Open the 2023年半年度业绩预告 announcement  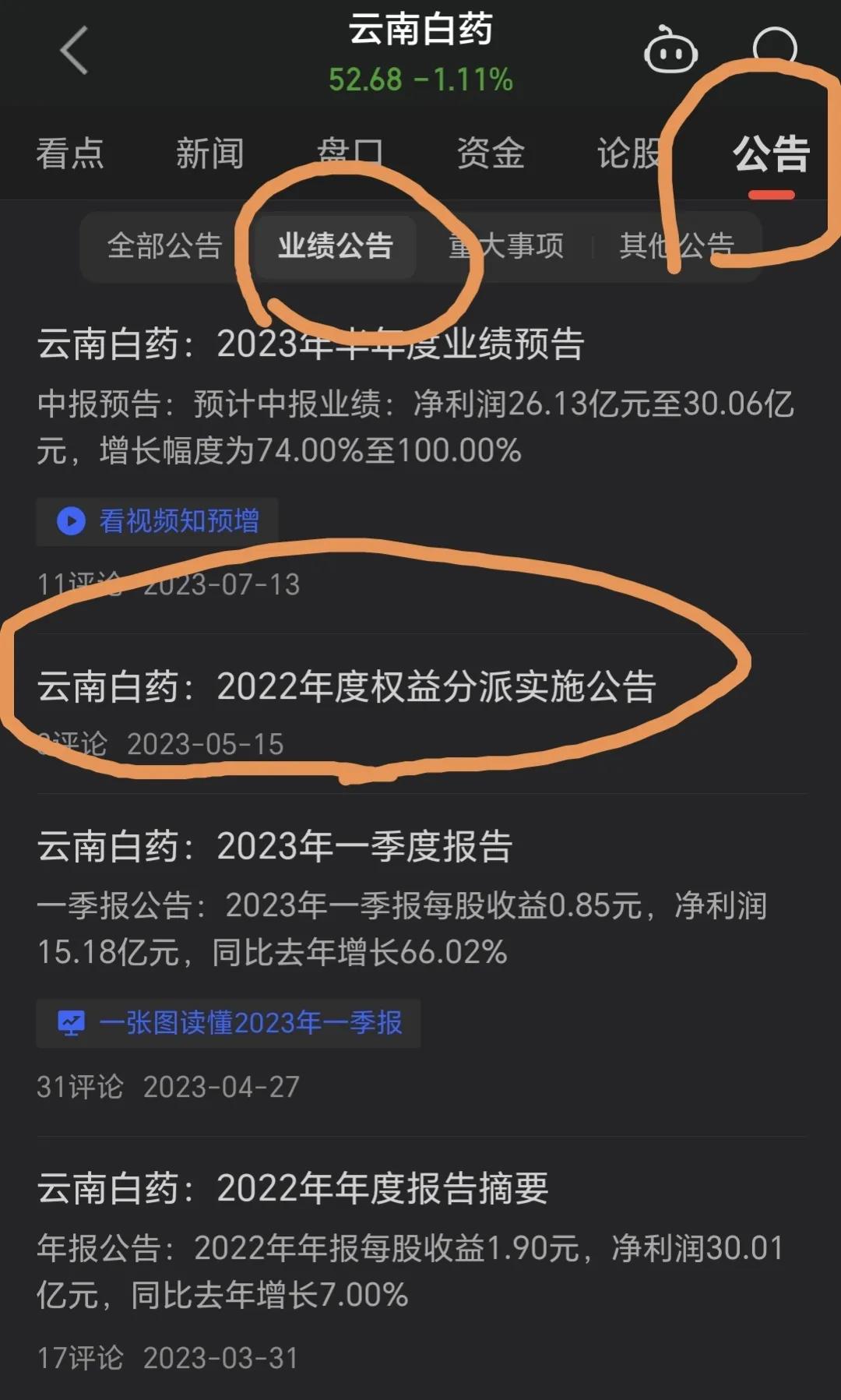tap(311, 347)
